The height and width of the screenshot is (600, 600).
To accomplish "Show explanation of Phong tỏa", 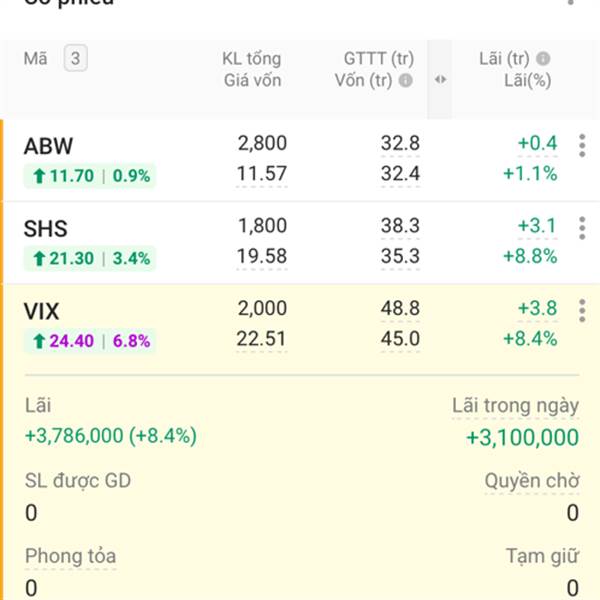I will (x=70, y=556).
